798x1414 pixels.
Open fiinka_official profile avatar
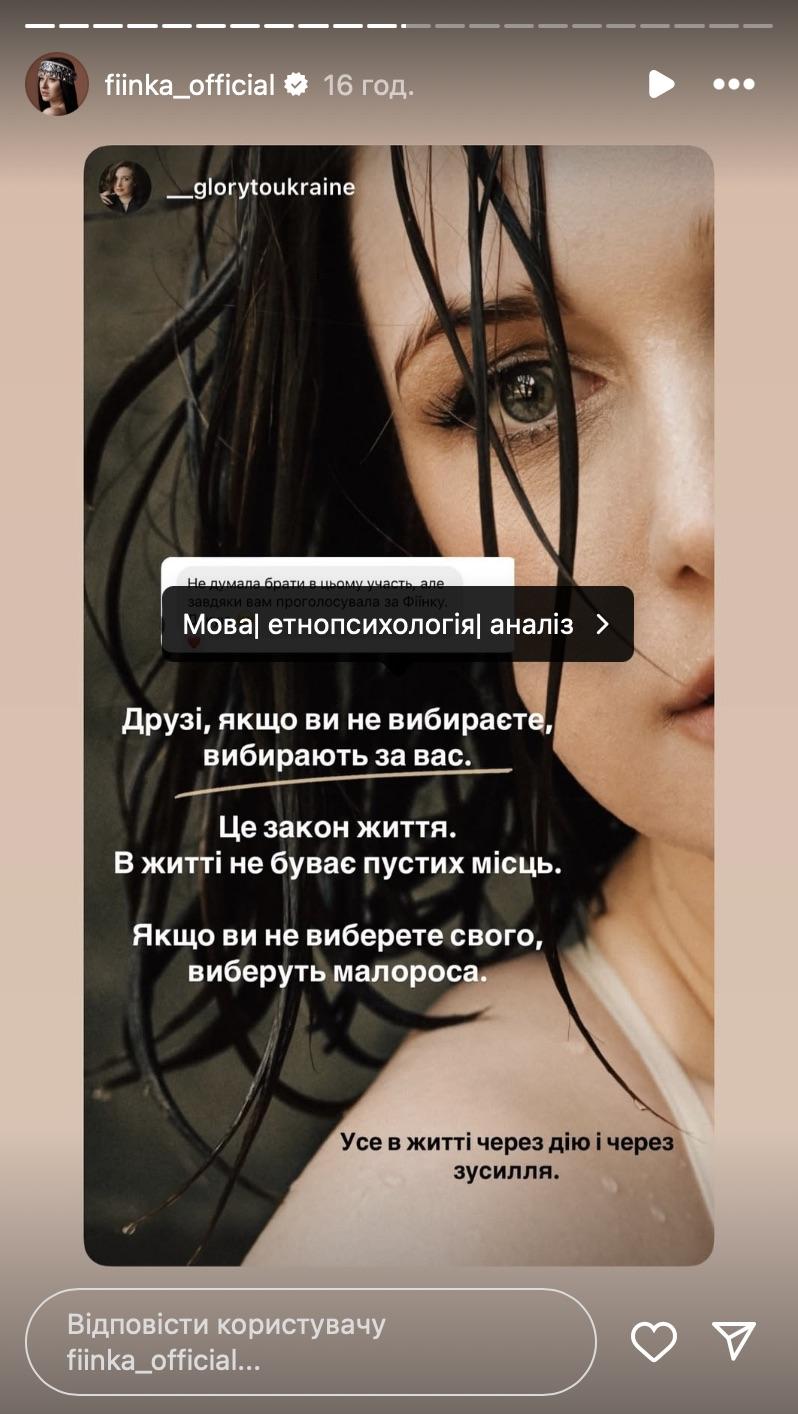pos(57,85)
